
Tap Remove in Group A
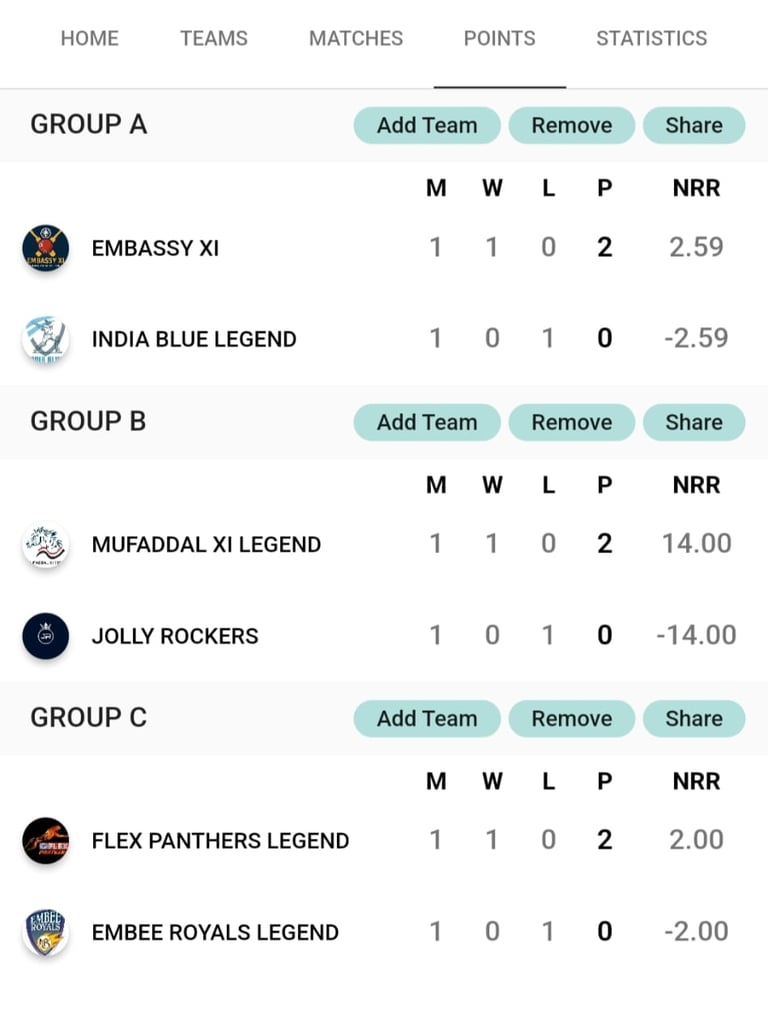571,126
